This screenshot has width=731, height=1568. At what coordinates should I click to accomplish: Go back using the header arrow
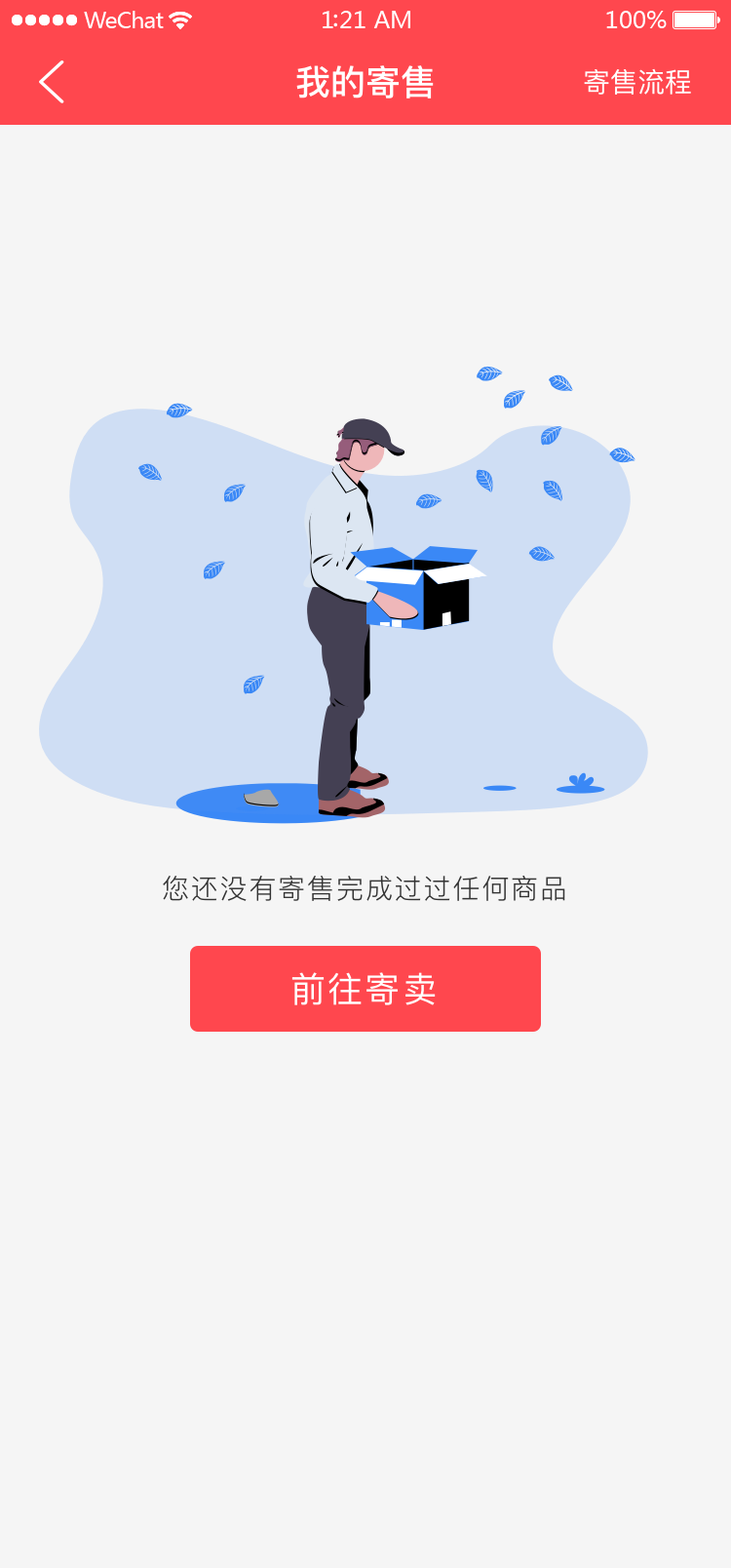[x=52, y=82]
